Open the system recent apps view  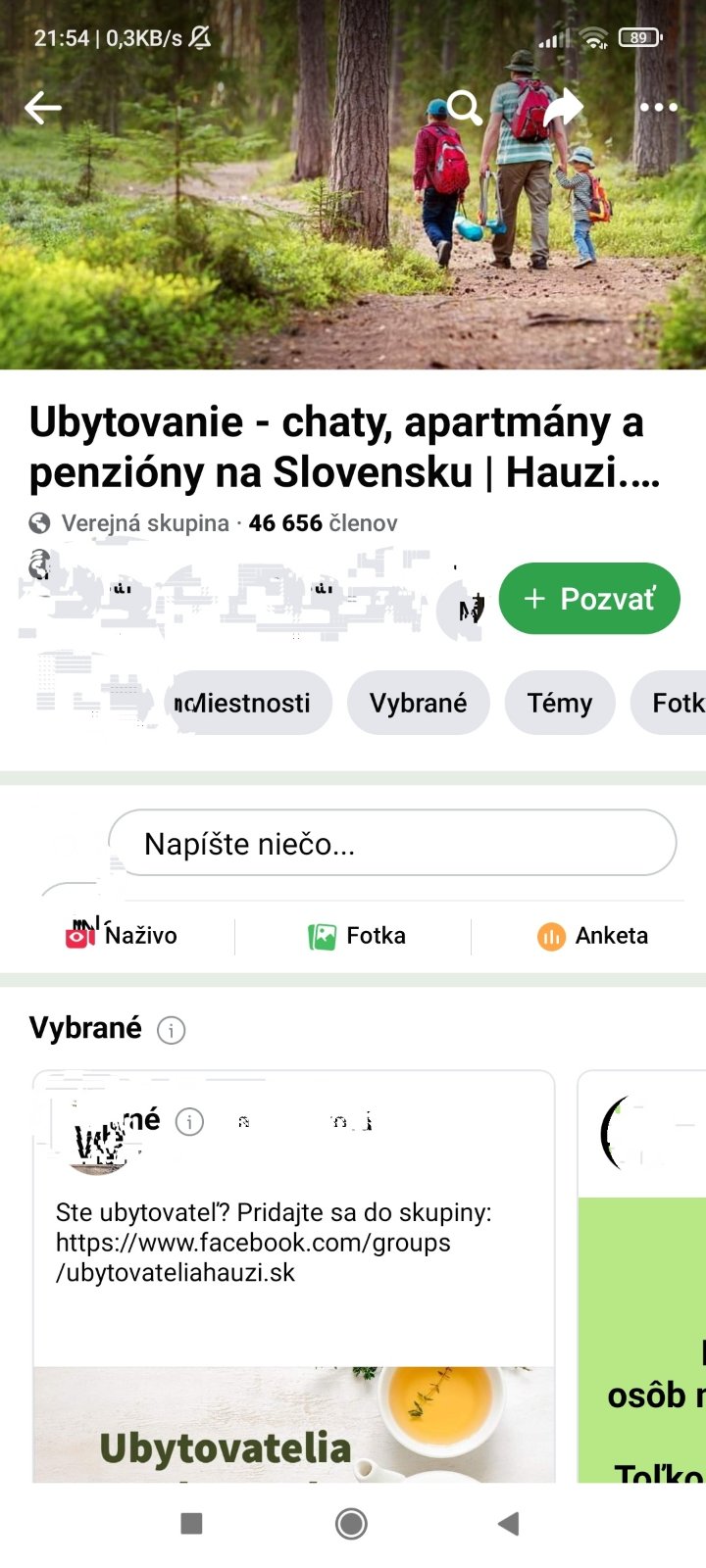[192, 1523]
